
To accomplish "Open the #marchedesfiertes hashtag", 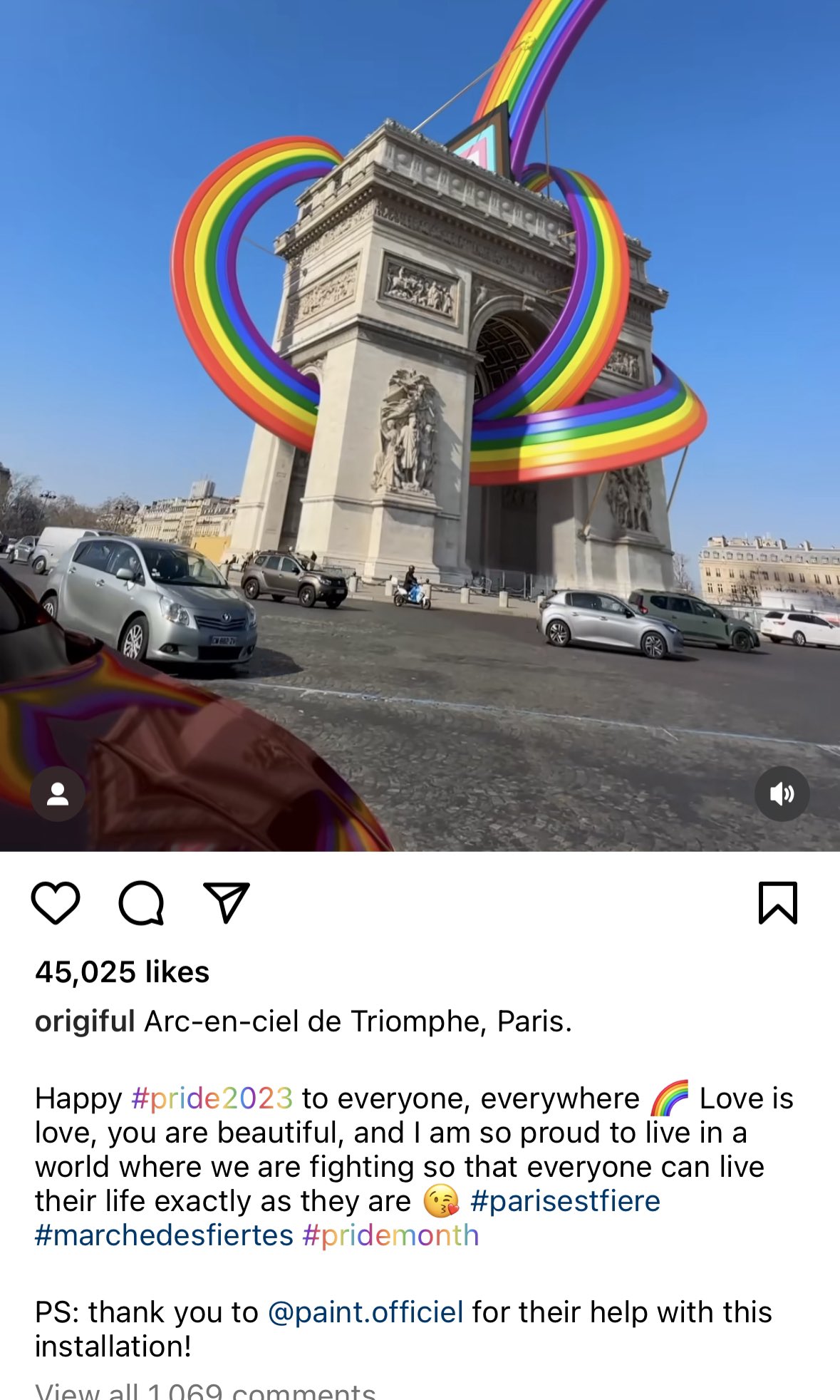I will [164, 1235].
